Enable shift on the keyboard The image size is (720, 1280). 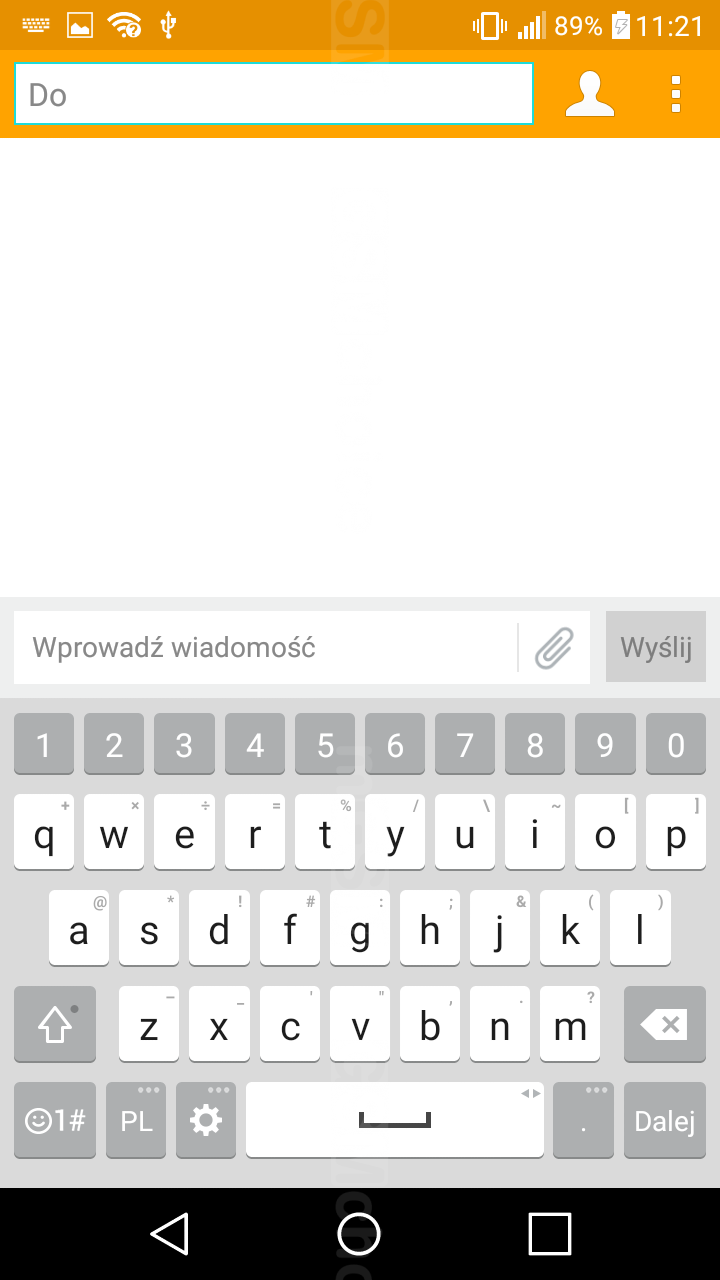(x=55, y=1025)
